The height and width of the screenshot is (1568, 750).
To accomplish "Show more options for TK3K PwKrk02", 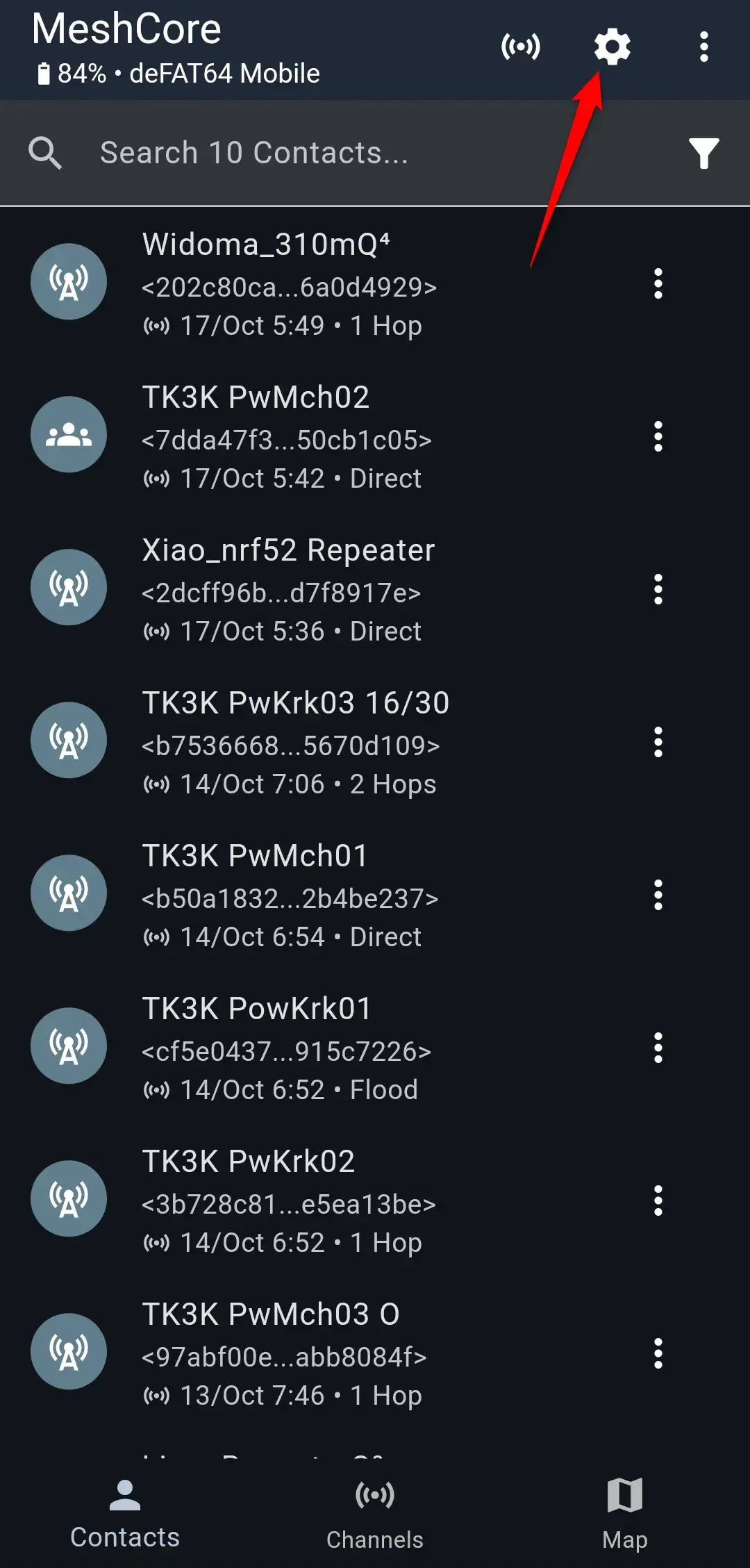I will 658,1200.
